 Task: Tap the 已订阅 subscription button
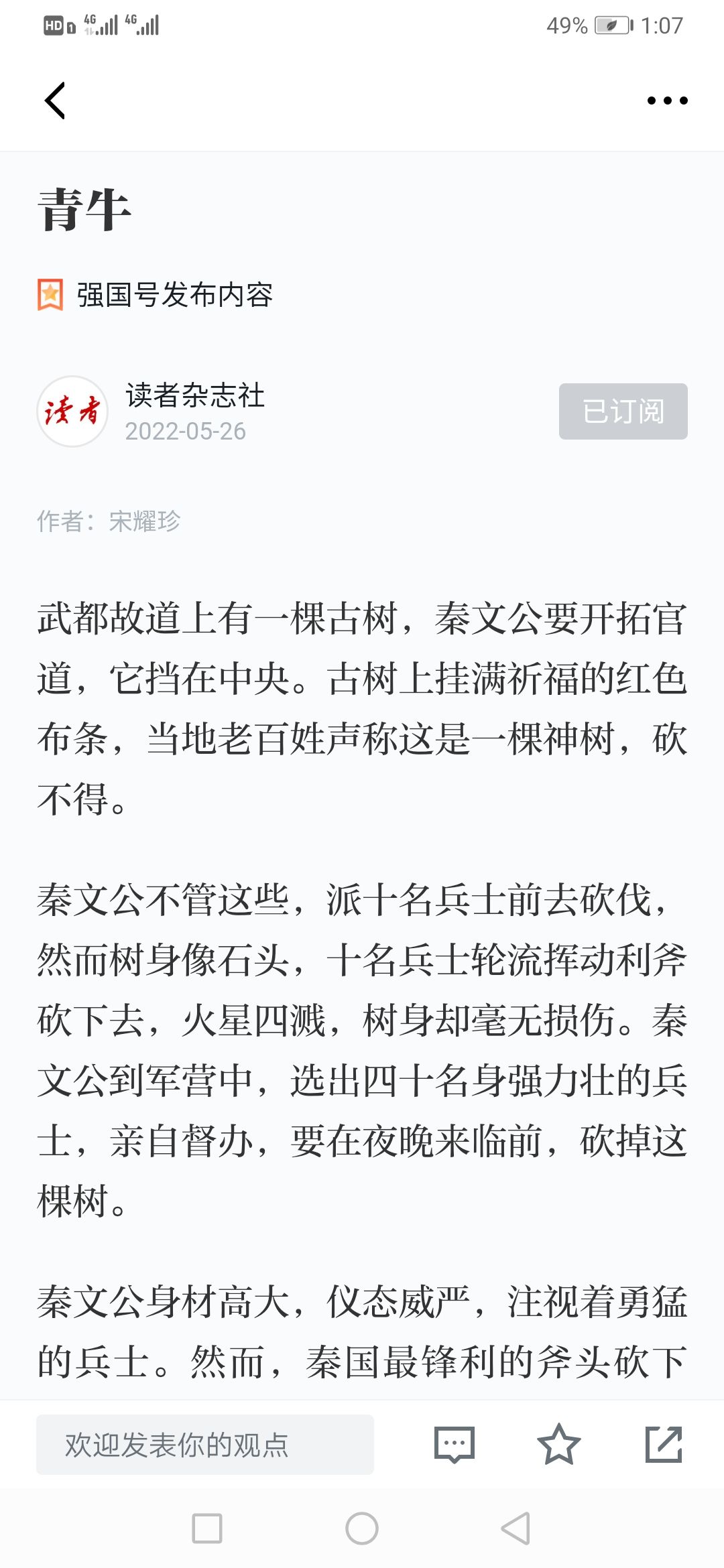623,411
